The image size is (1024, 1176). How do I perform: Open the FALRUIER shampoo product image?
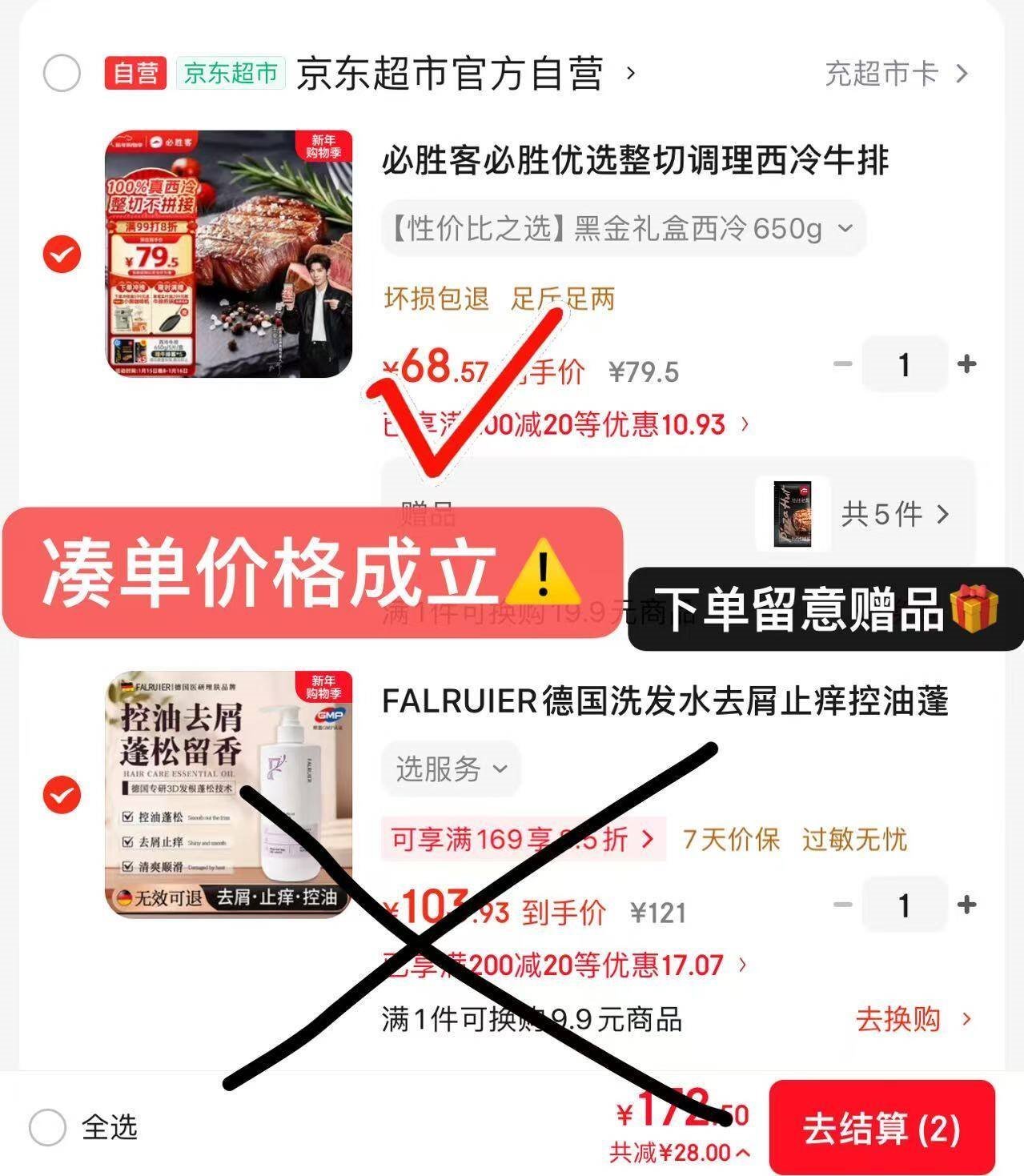coord(229,794)
